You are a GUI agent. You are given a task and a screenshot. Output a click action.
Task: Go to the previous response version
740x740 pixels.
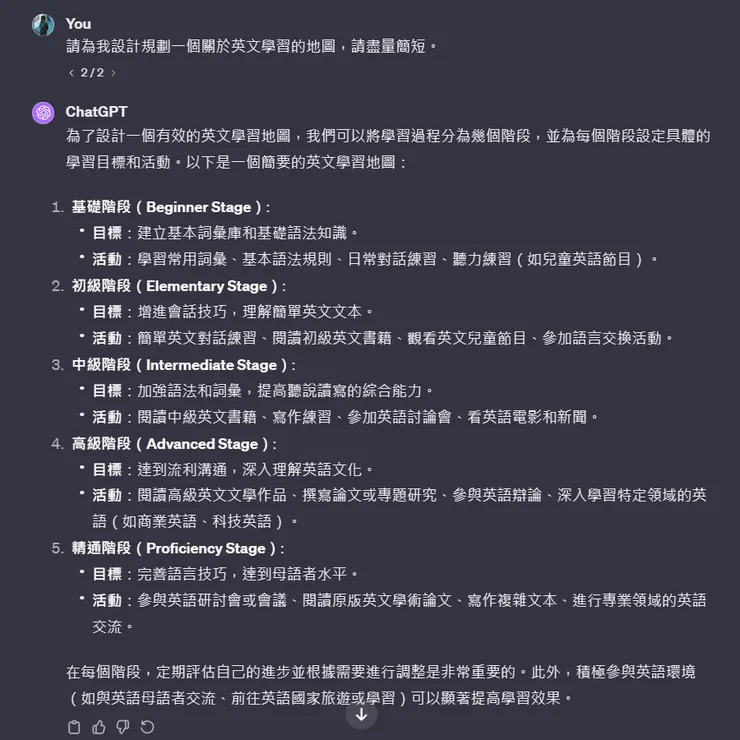71,73
